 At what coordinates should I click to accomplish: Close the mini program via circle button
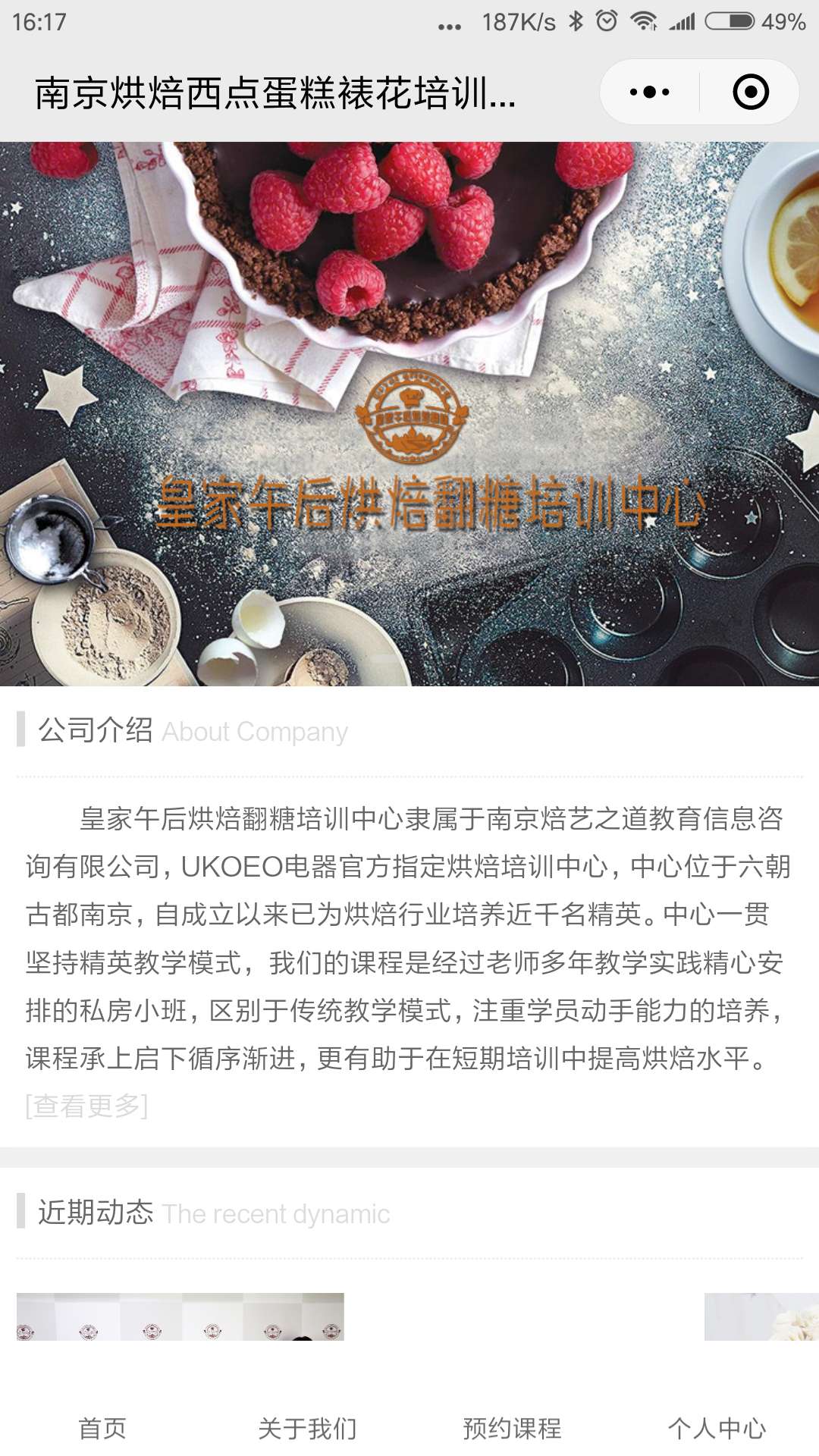click(x=751, y=93)
